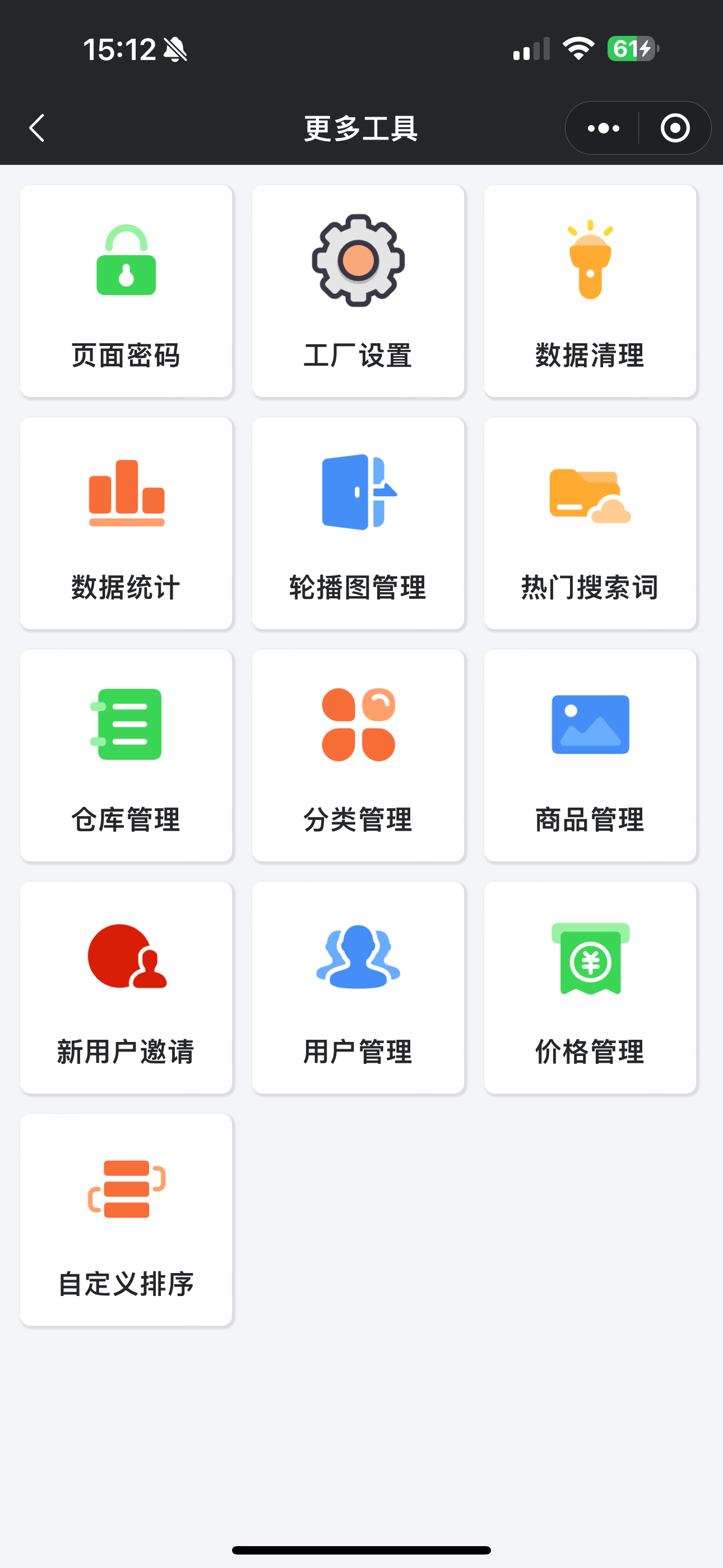The width and height of the screenshot is (723, 1568).
Task: Open the mini program more options menu
Action: [x=603, y=128]
